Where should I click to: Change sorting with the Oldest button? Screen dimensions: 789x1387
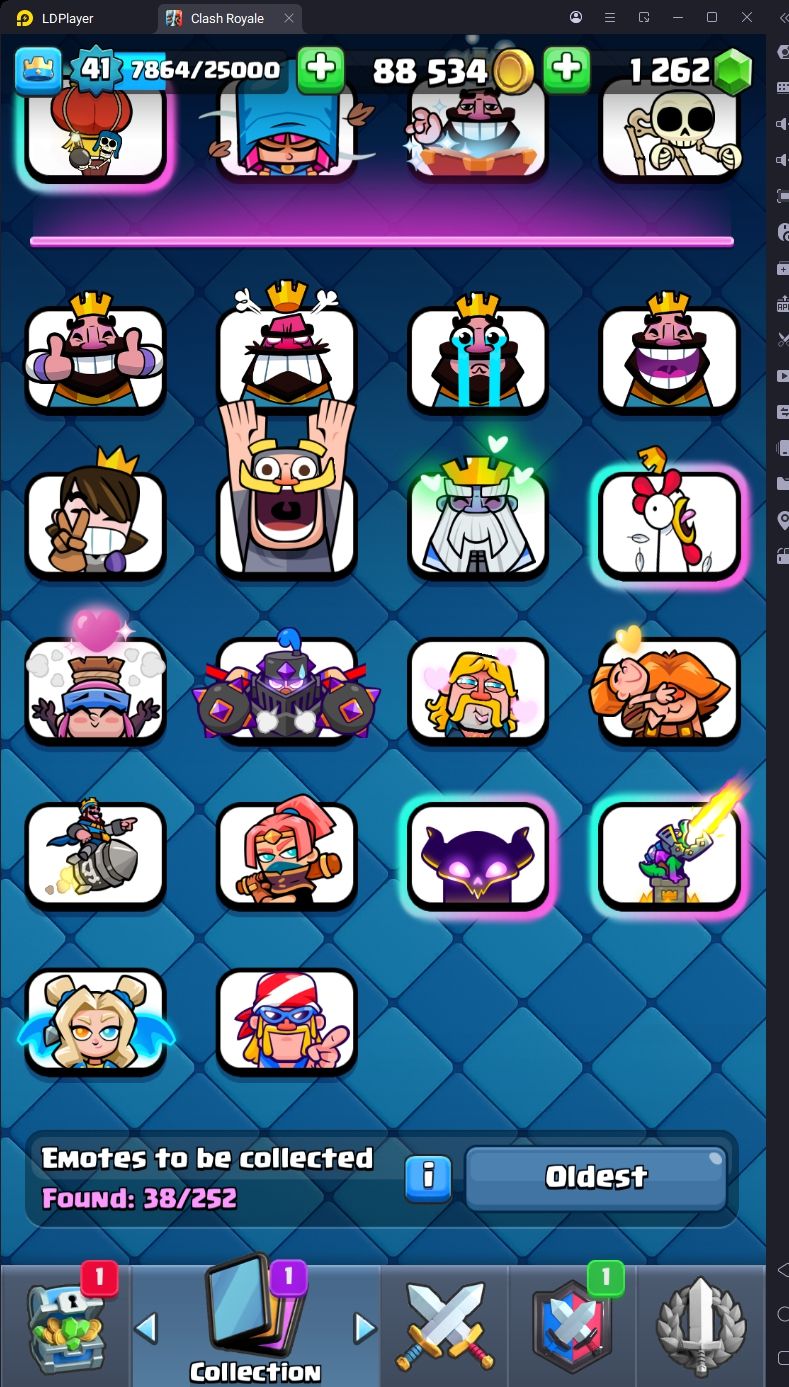click(x=596, y=1177)
